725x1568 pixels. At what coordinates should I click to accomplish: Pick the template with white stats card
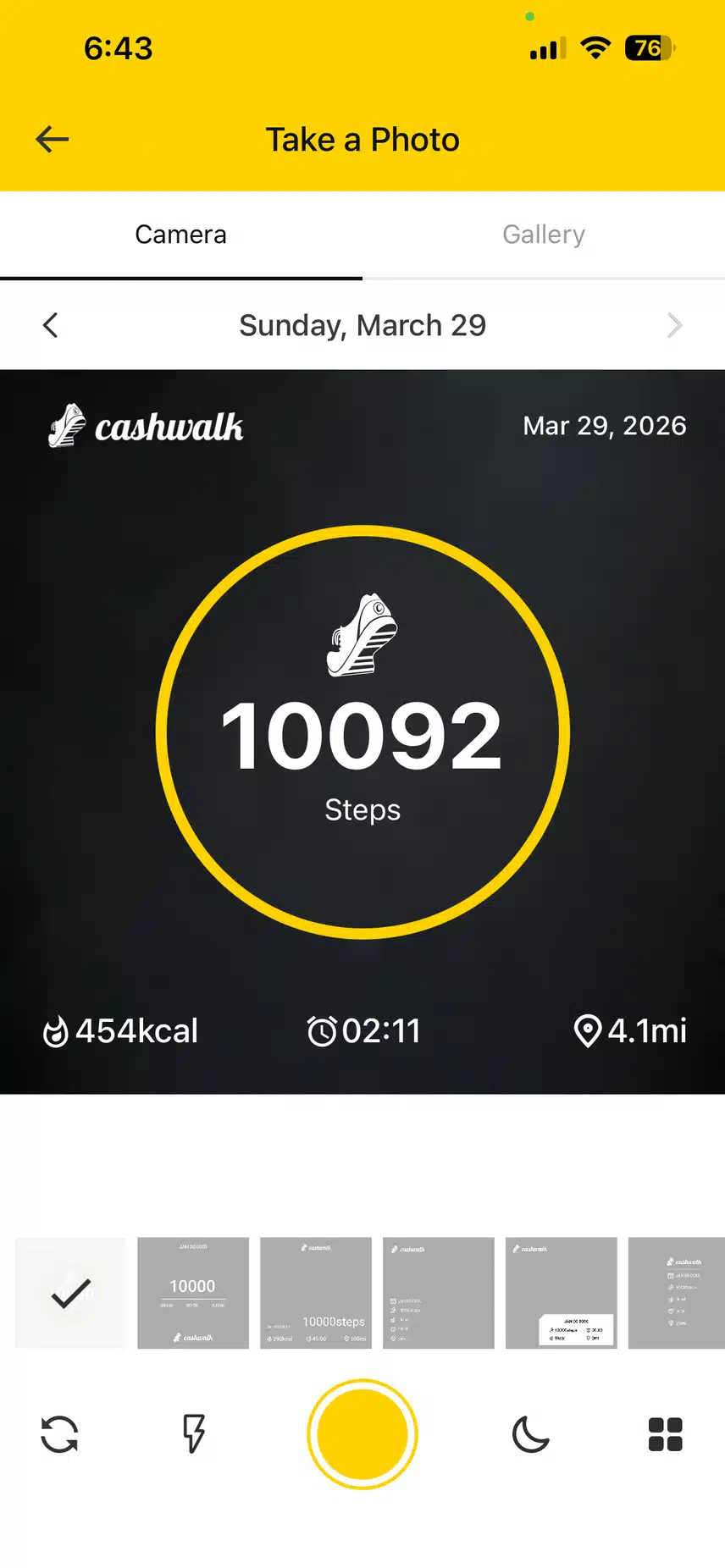(x=561, y=1293)
